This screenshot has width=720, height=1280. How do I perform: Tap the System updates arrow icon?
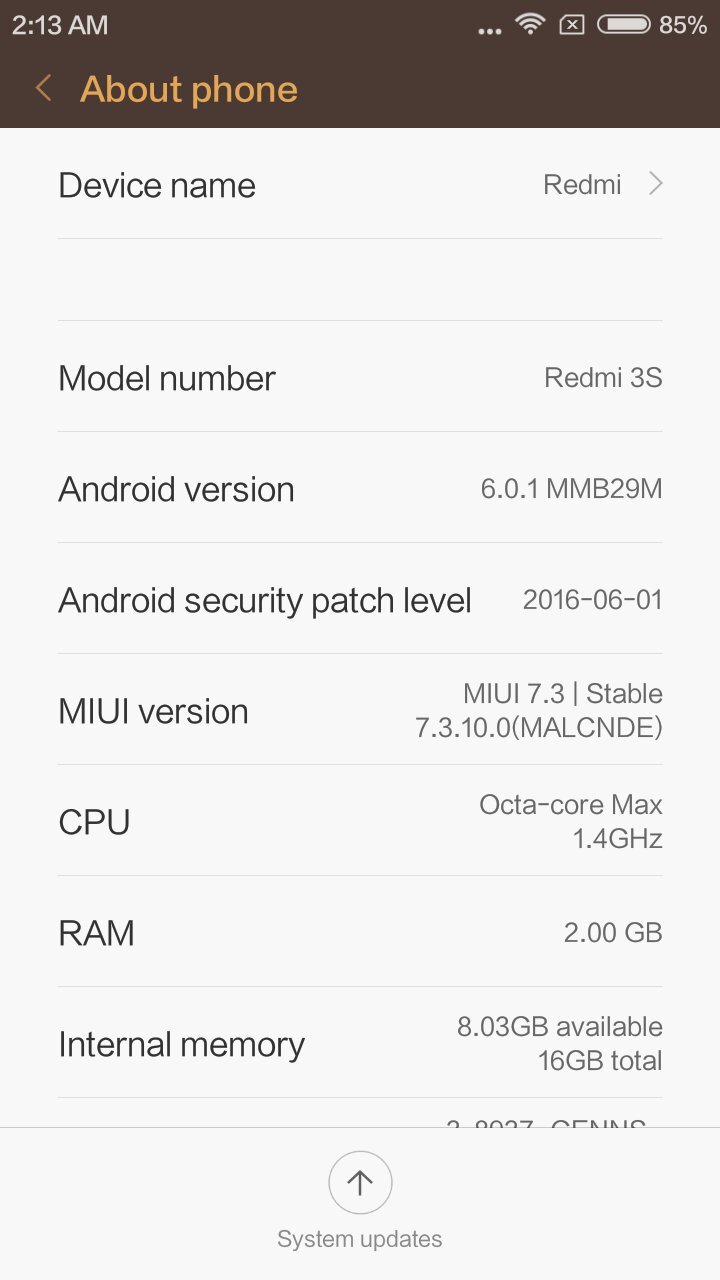[x=360, y=1182]
